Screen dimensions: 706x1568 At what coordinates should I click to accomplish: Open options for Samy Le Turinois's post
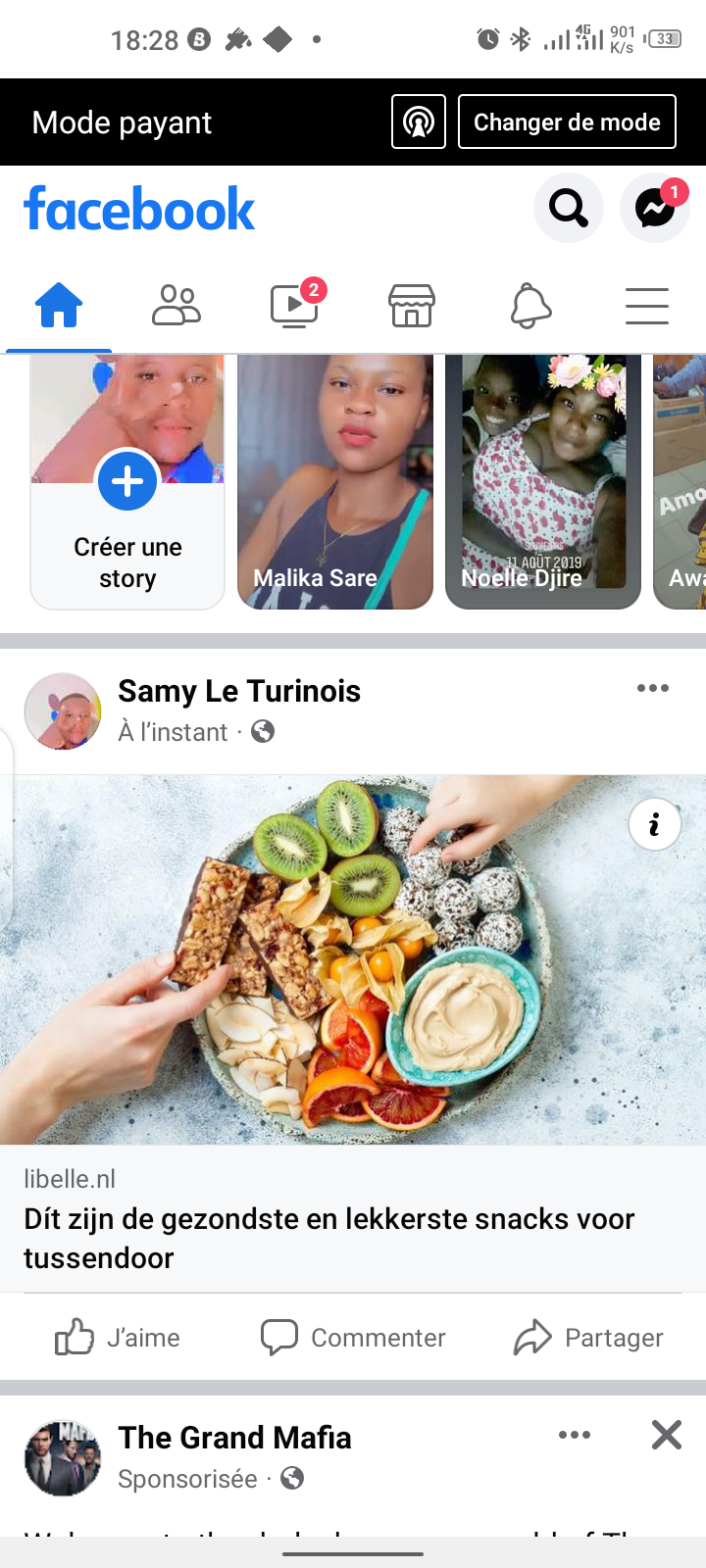pyautogui.click(x=652, y=688)
